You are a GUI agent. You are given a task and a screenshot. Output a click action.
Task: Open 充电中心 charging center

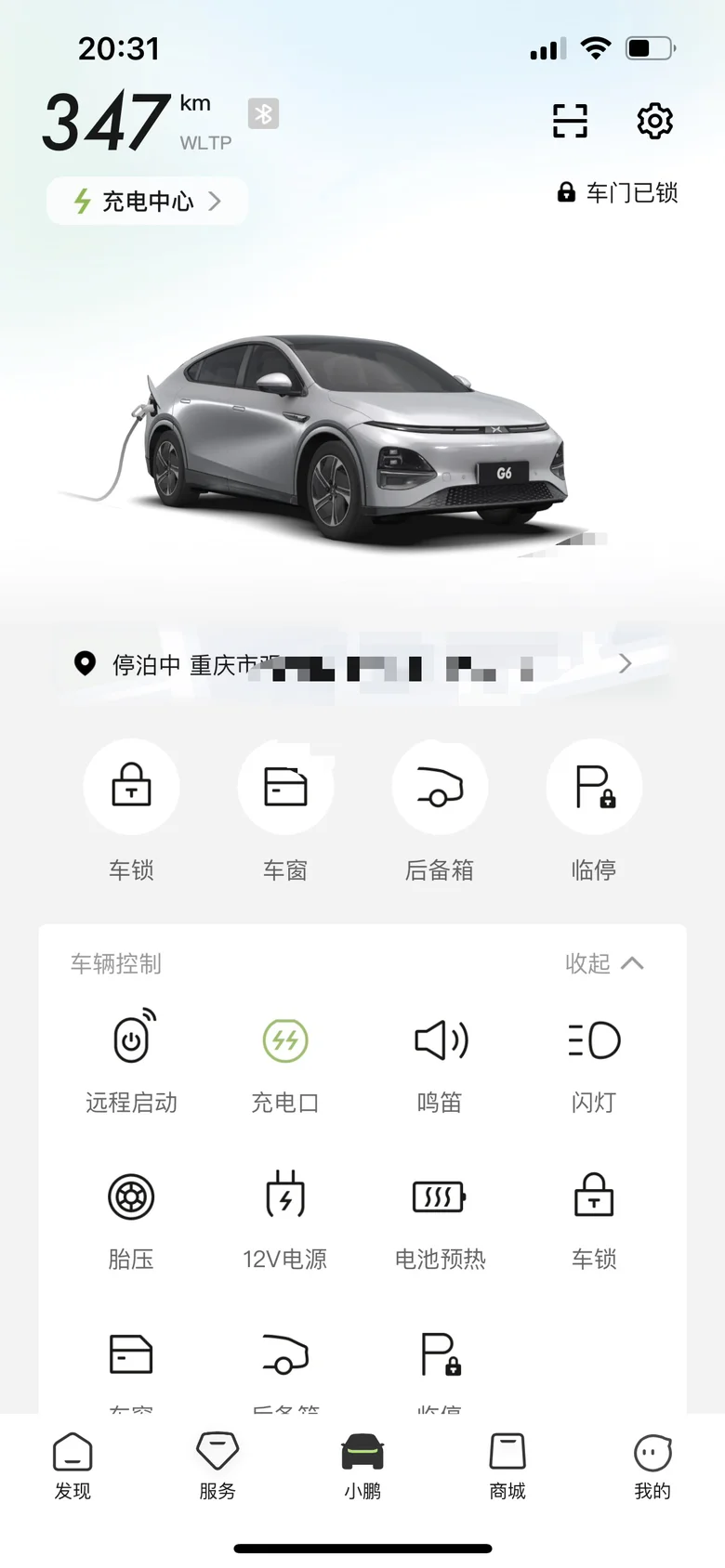click(x=147, y=201)
